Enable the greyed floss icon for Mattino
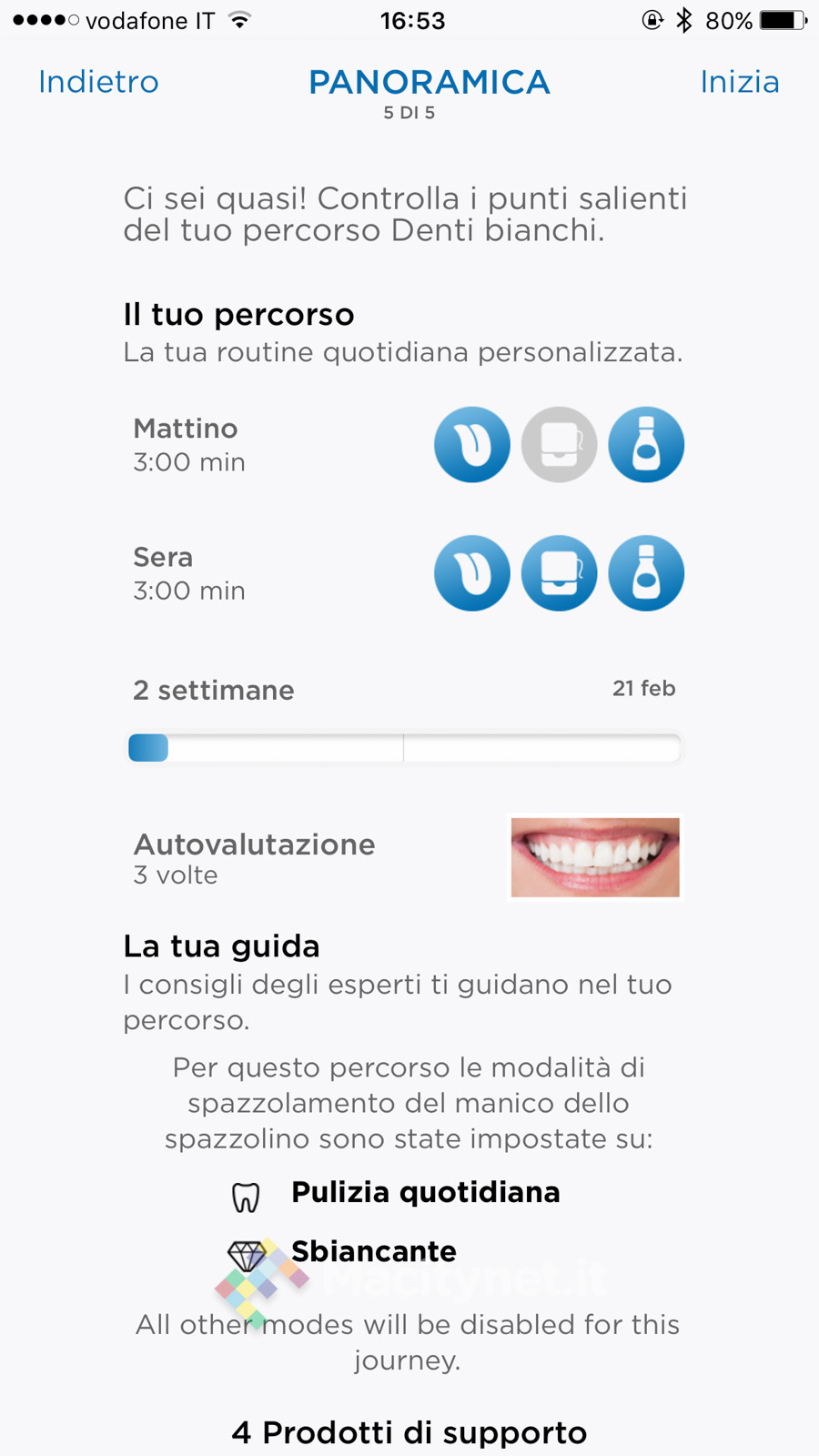The width and height of the screenshot is (819, 1456). (559, 444)
